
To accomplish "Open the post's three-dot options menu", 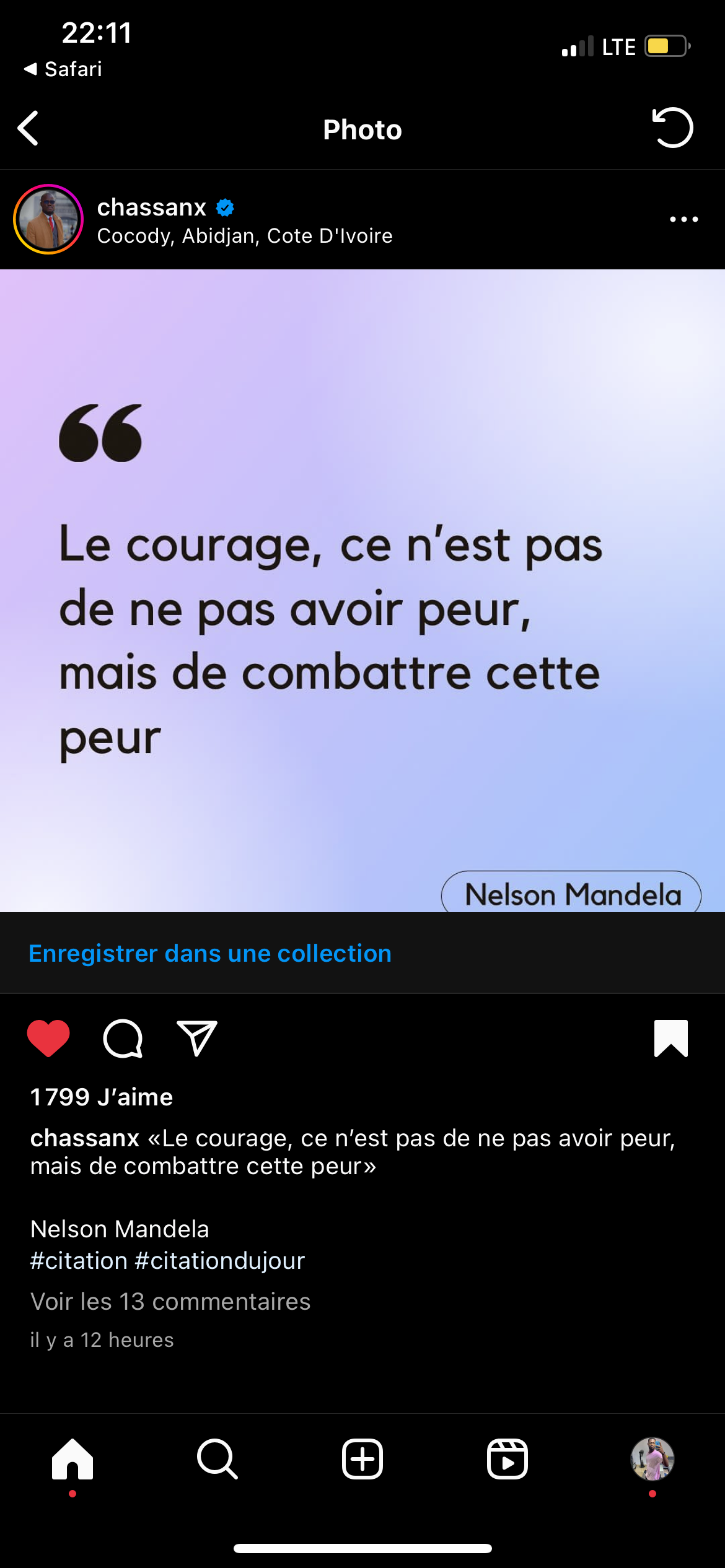I will (x=684, y=219).
